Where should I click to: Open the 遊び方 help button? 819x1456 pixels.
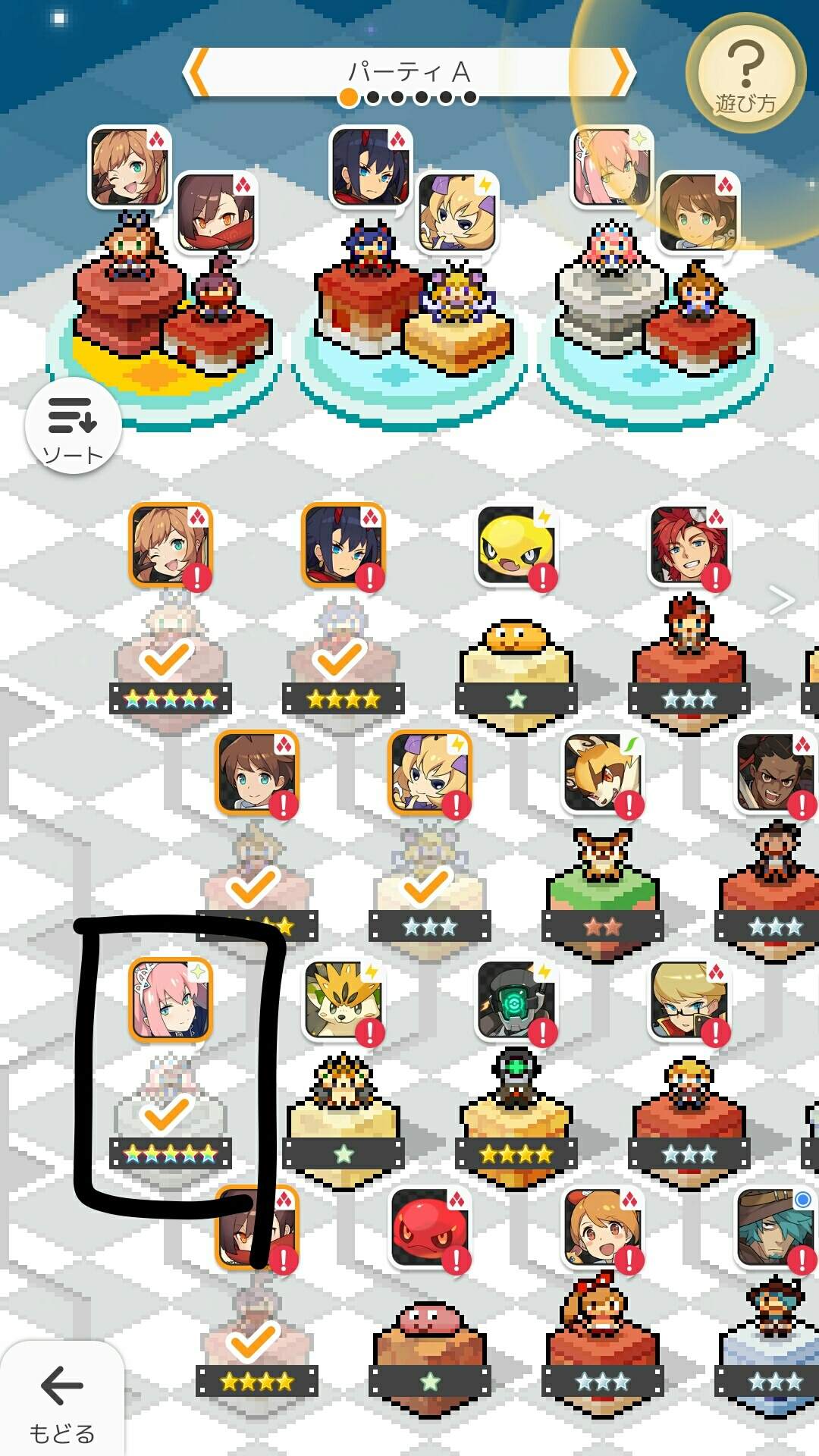coord(745,75)
